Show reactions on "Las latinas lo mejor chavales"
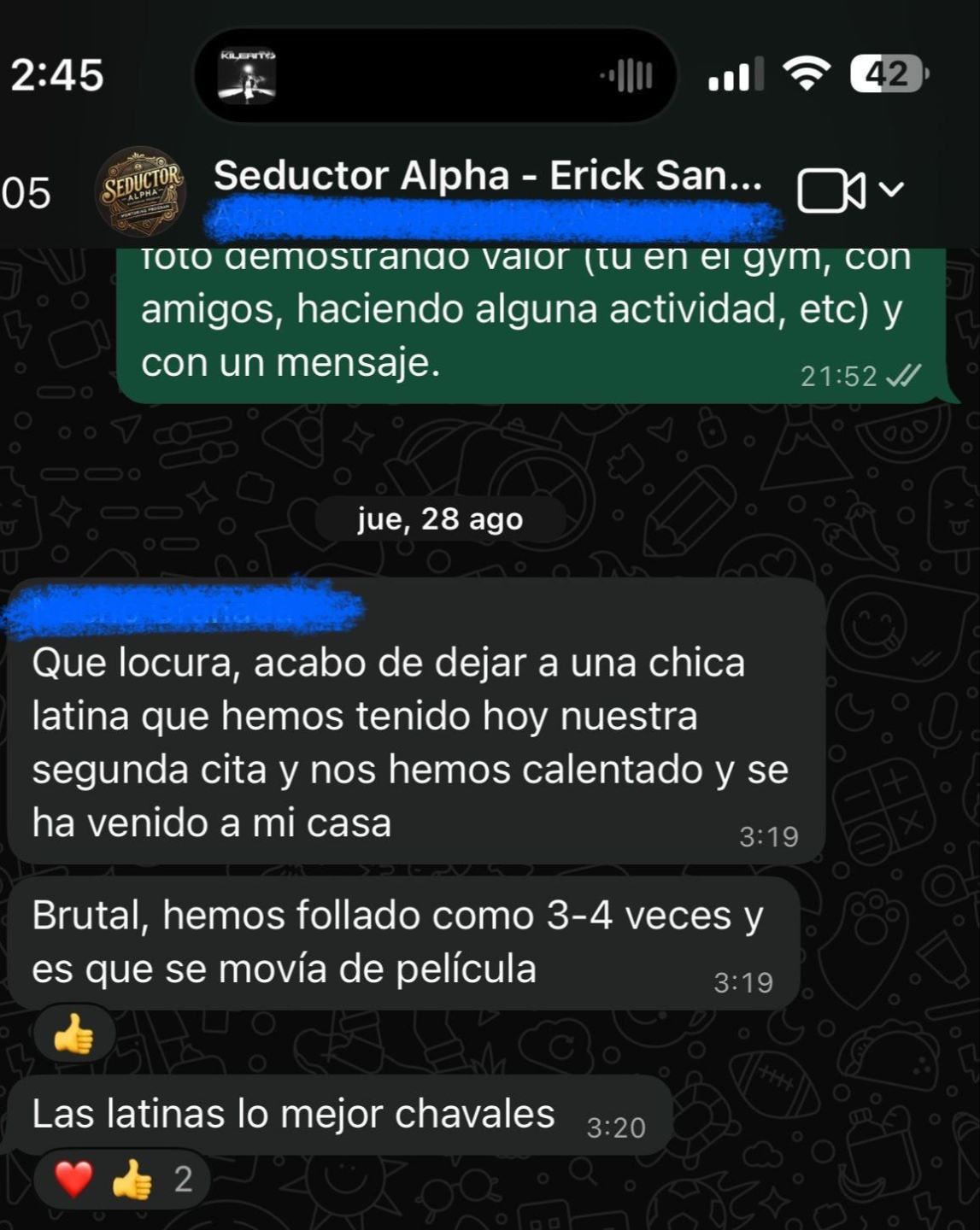The image size is (980, 1230). point(122,1180)
